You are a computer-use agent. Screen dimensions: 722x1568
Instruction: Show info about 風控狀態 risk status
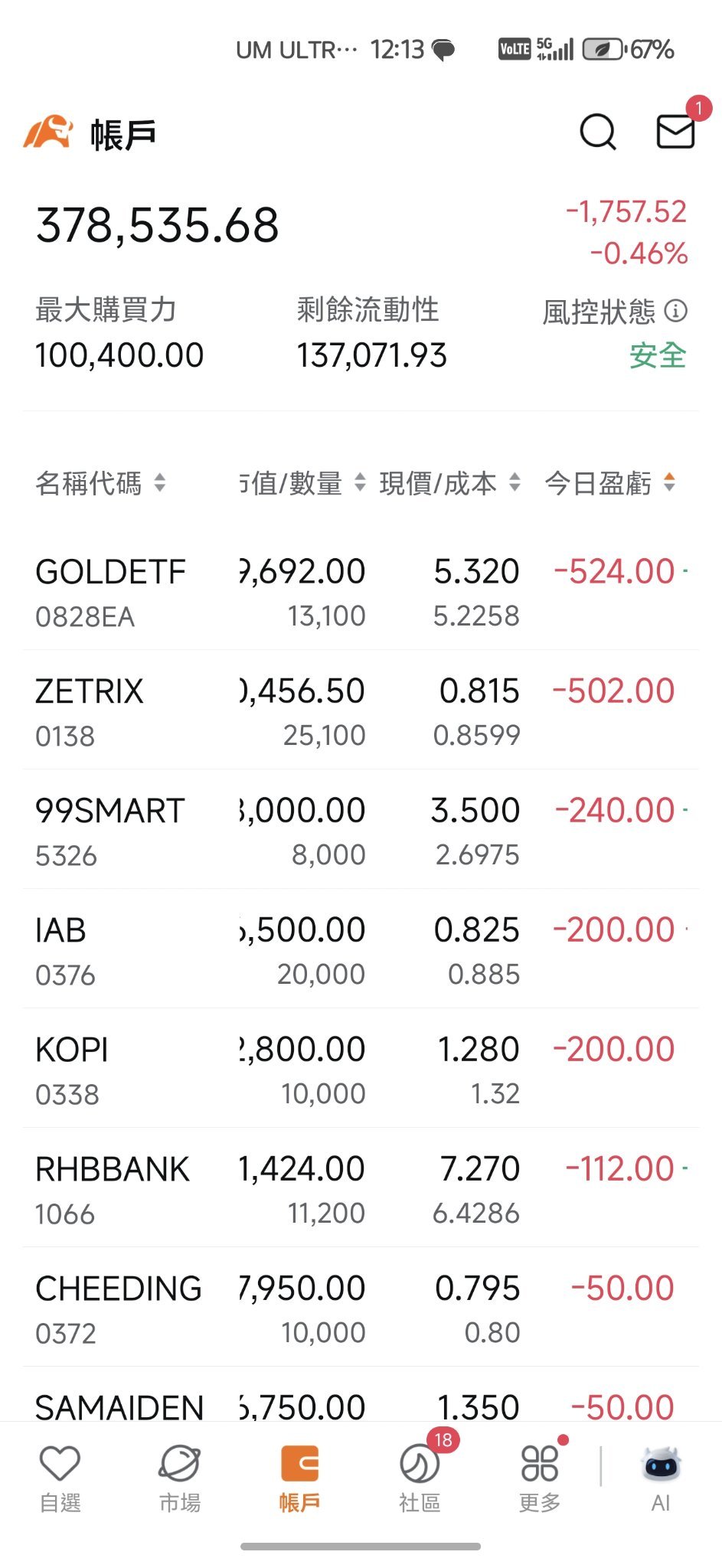click(x=675, y=311)
